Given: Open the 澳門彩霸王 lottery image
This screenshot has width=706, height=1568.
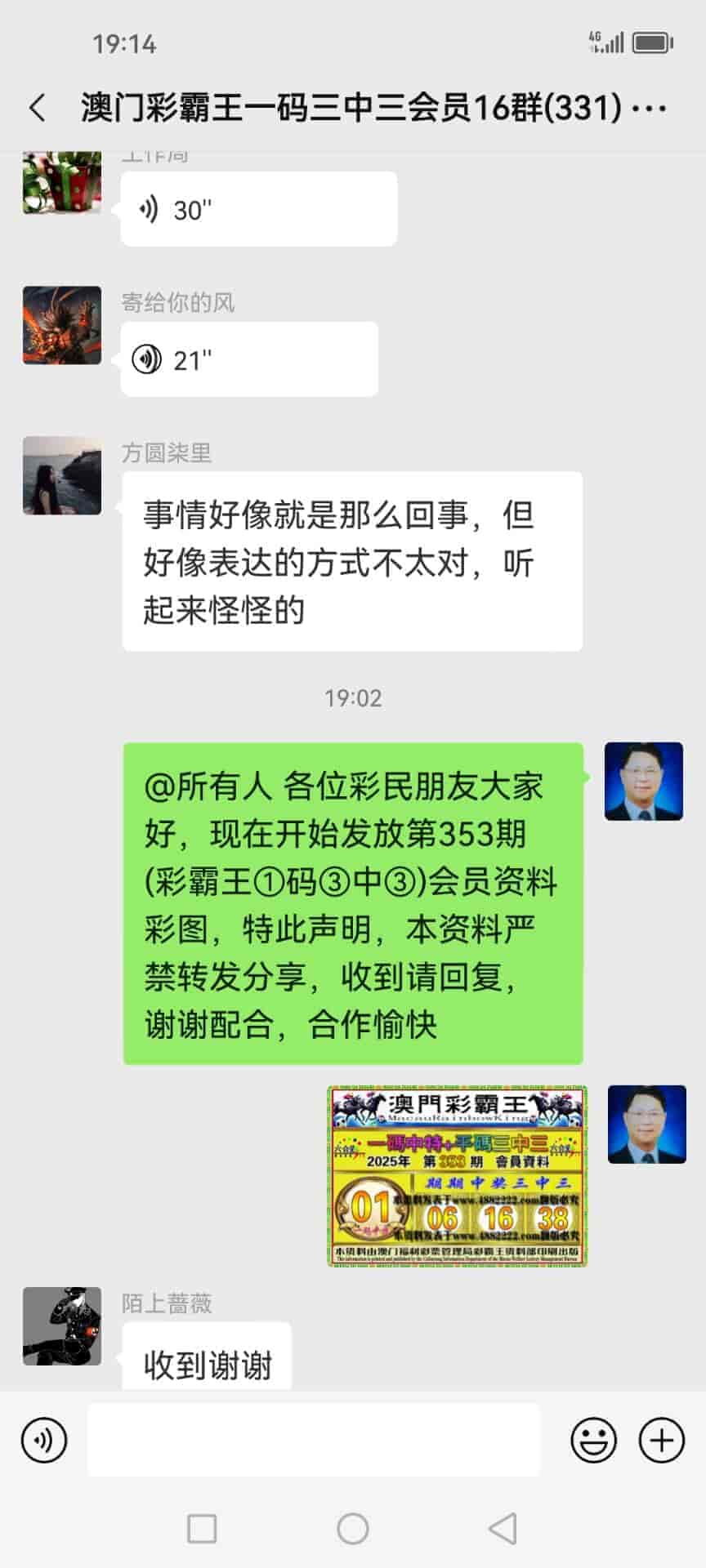Looking at the screenshot, I should 458,1176.
